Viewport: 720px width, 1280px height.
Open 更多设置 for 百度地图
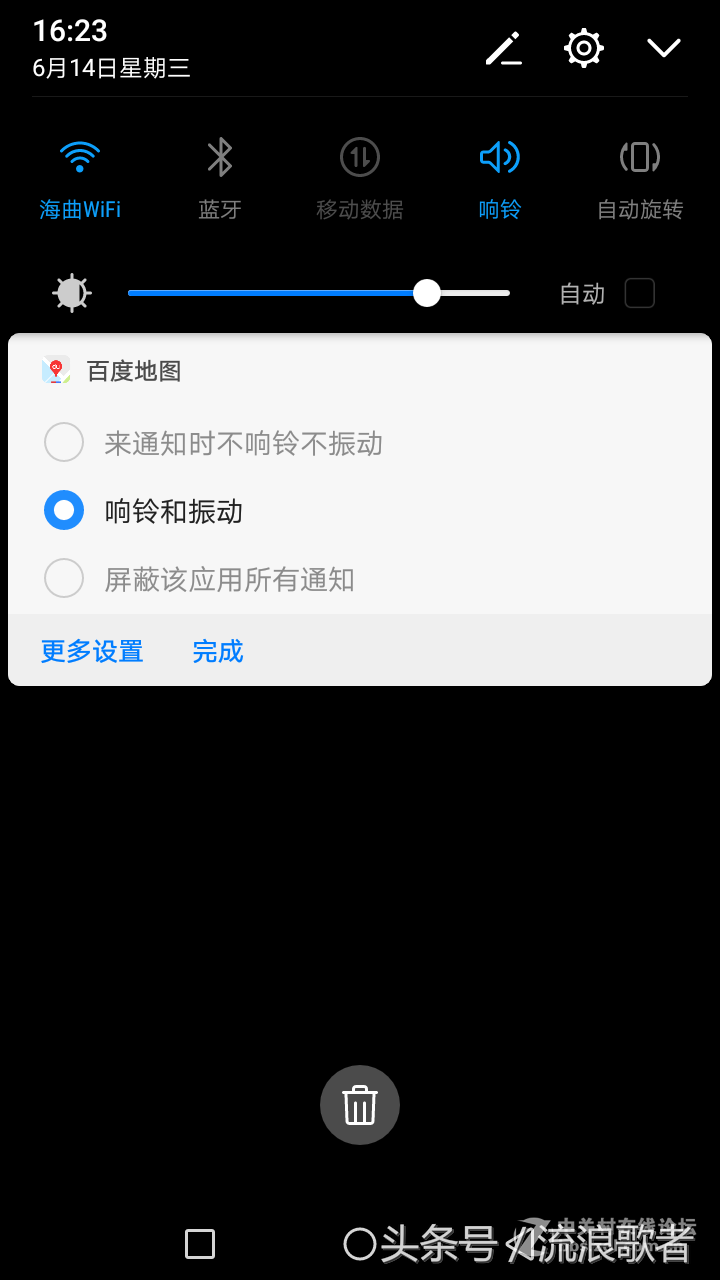[x=92, y=652]
